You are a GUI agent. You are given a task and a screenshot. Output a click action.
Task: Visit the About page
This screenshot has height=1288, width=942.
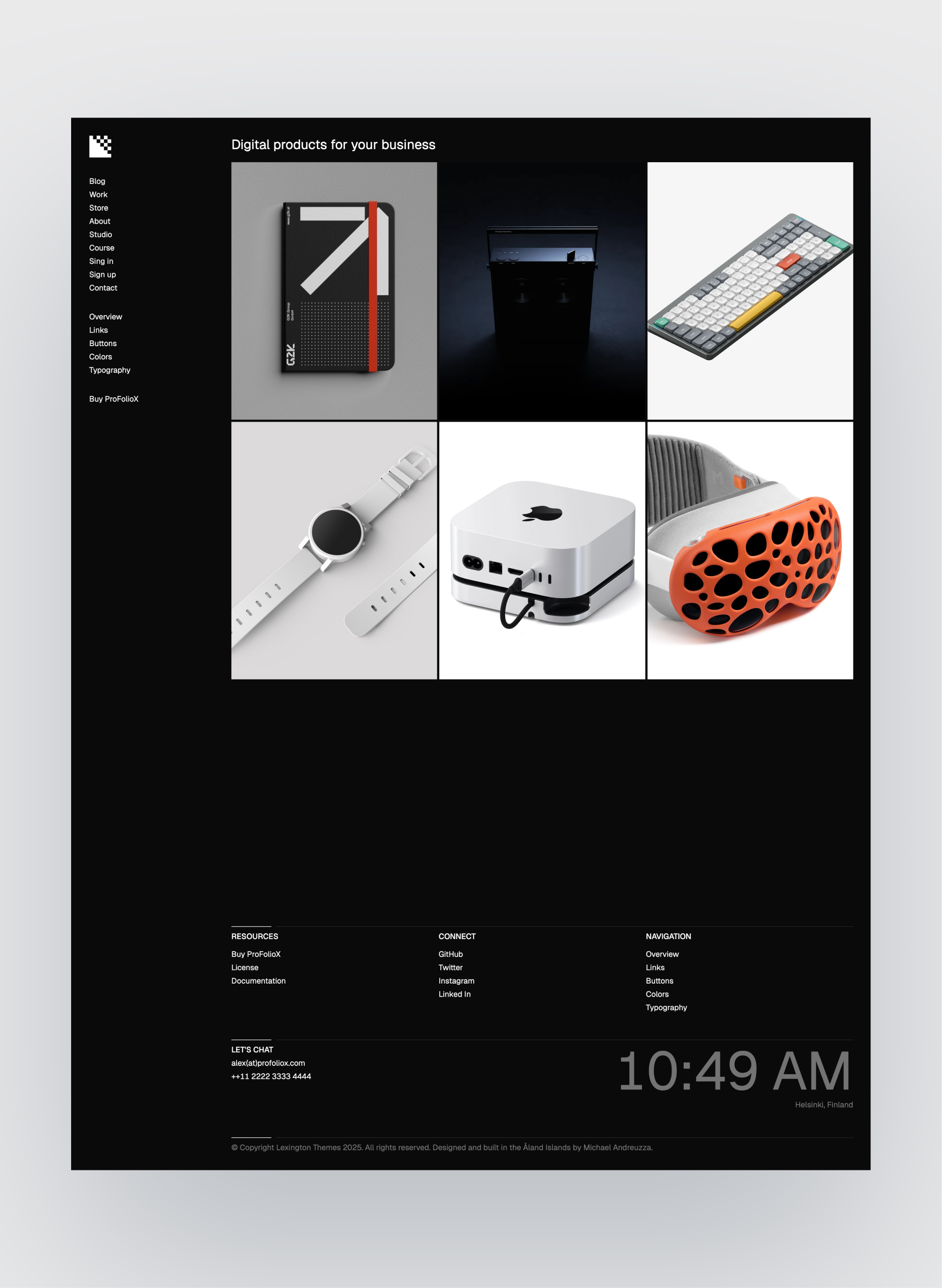click(x=99, y=221)
